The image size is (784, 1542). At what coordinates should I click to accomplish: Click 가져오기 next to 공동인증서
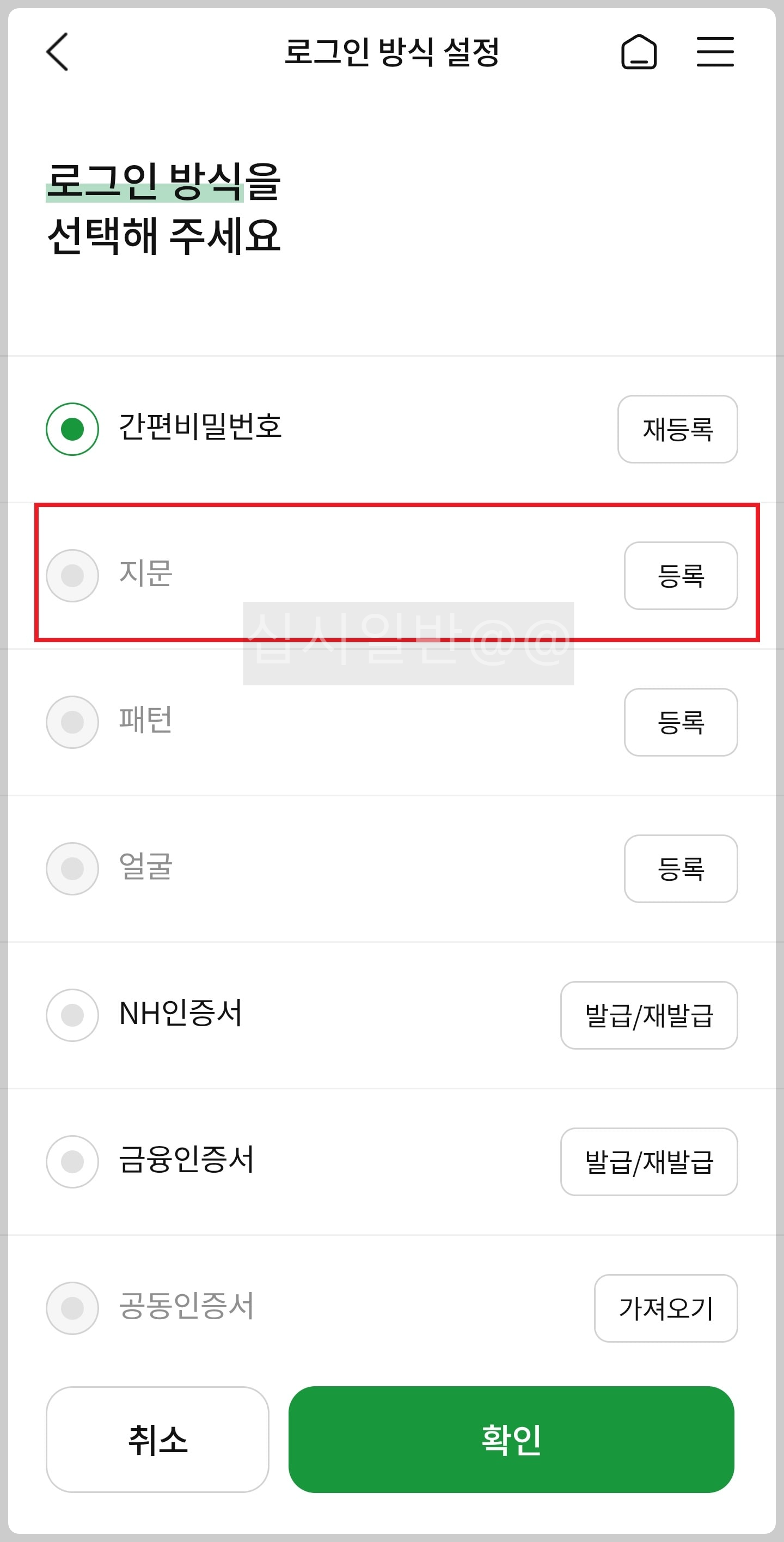click(665, 1308)
